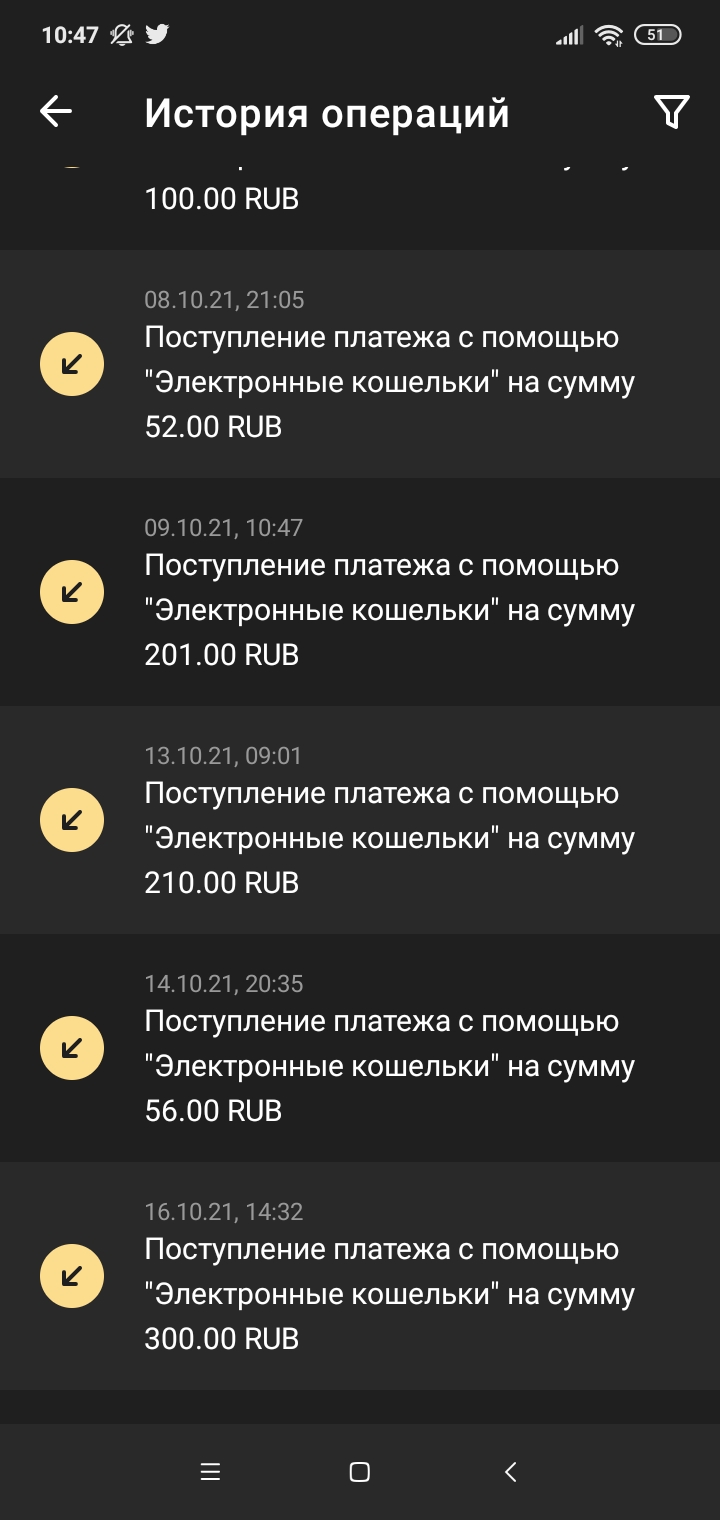The image size is (720, 1520).
Task: Open the 56.00 RUB payment entry
Action: point(390,1065)
